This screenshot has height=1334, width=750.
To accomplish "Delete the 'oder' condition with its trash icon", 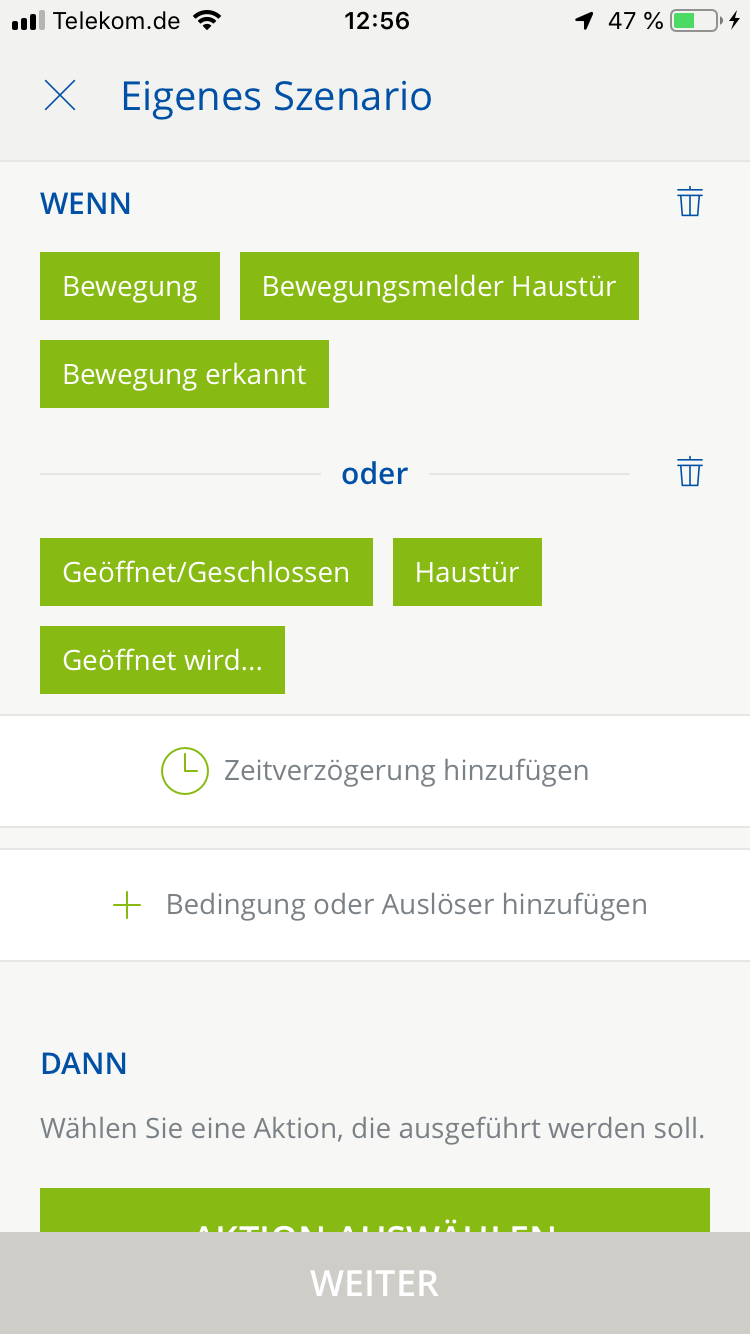I will coord(690,472).
